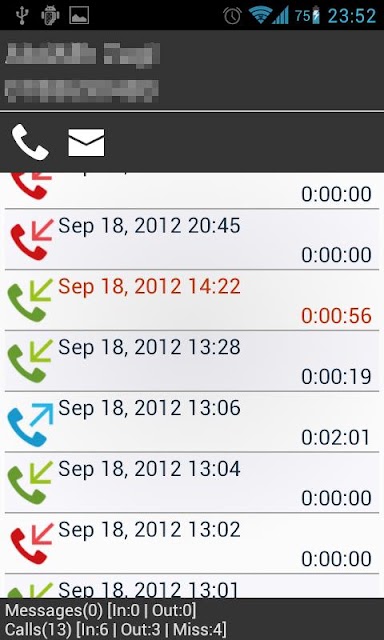384x640 pixels.
Task: Open the incoming call at 13:04
Action: pos(192,483)
